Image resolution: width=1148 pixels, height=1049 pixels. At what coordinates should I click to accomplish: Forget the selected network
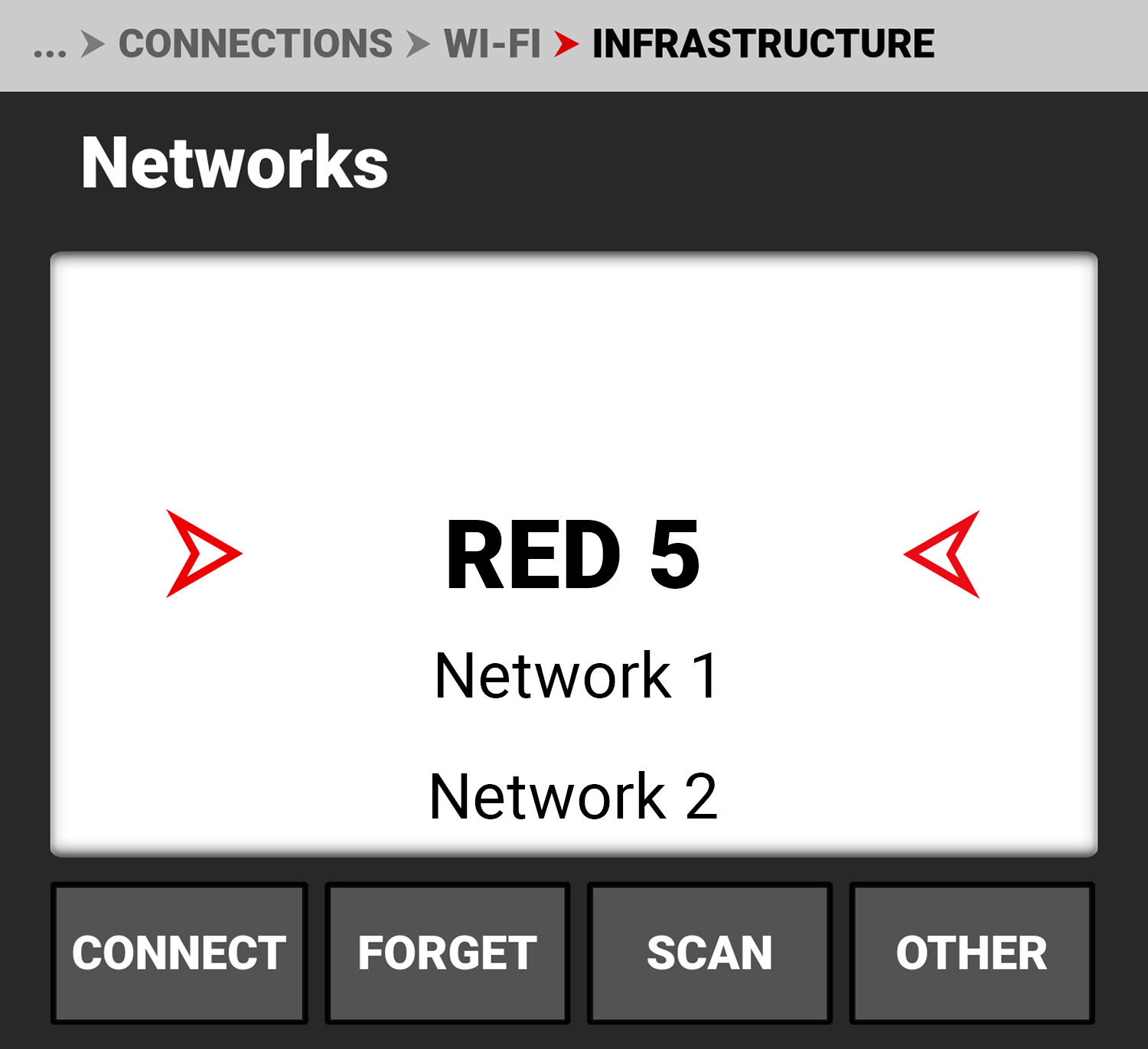pos(448,953)
